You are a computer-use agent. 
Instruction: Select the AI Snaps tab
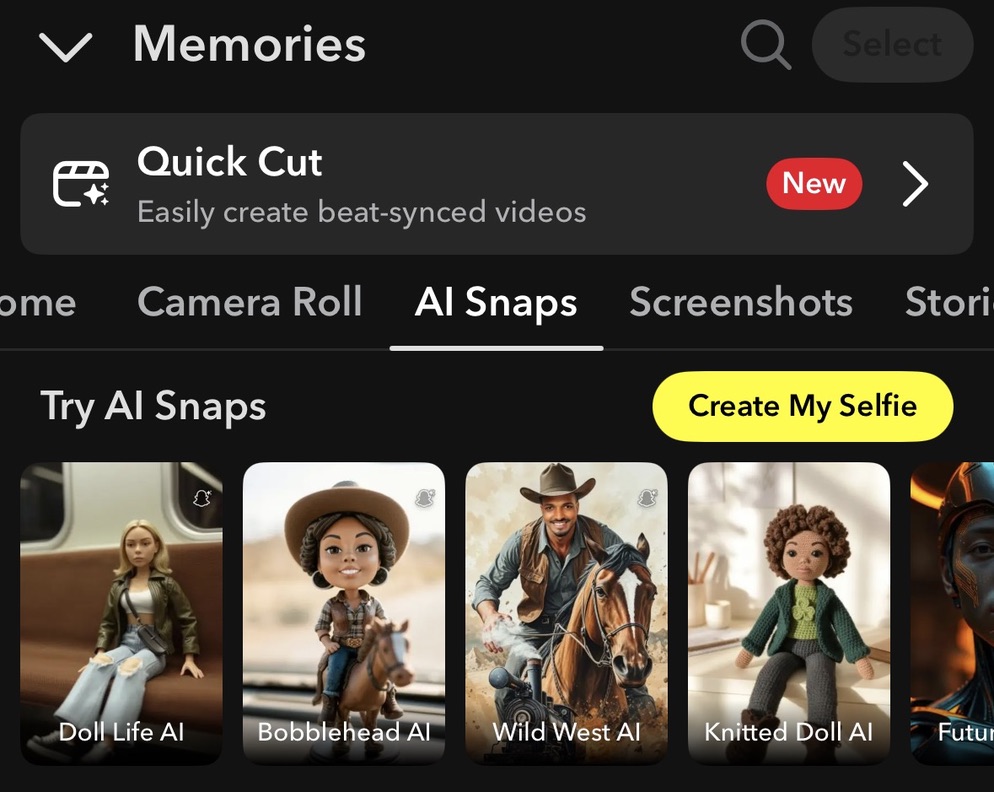[x=496, y=302]
